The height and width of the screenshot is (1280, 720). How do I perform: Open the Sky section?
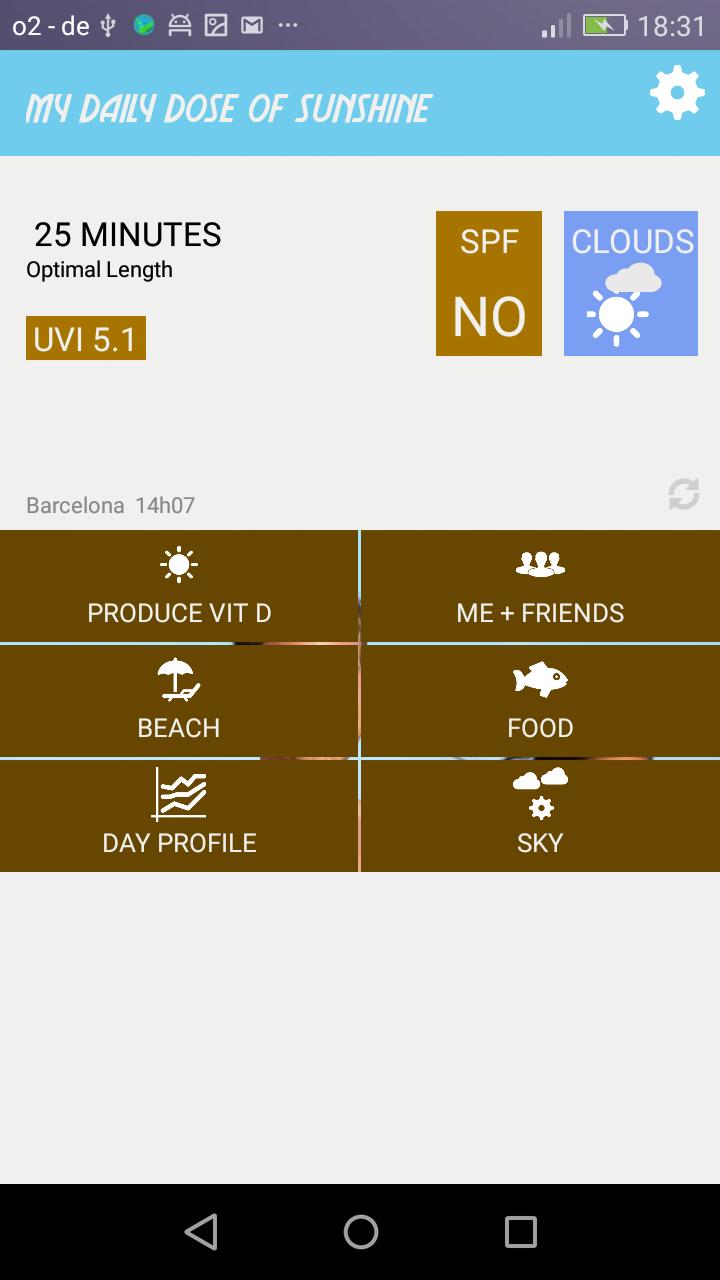point(540,816)
